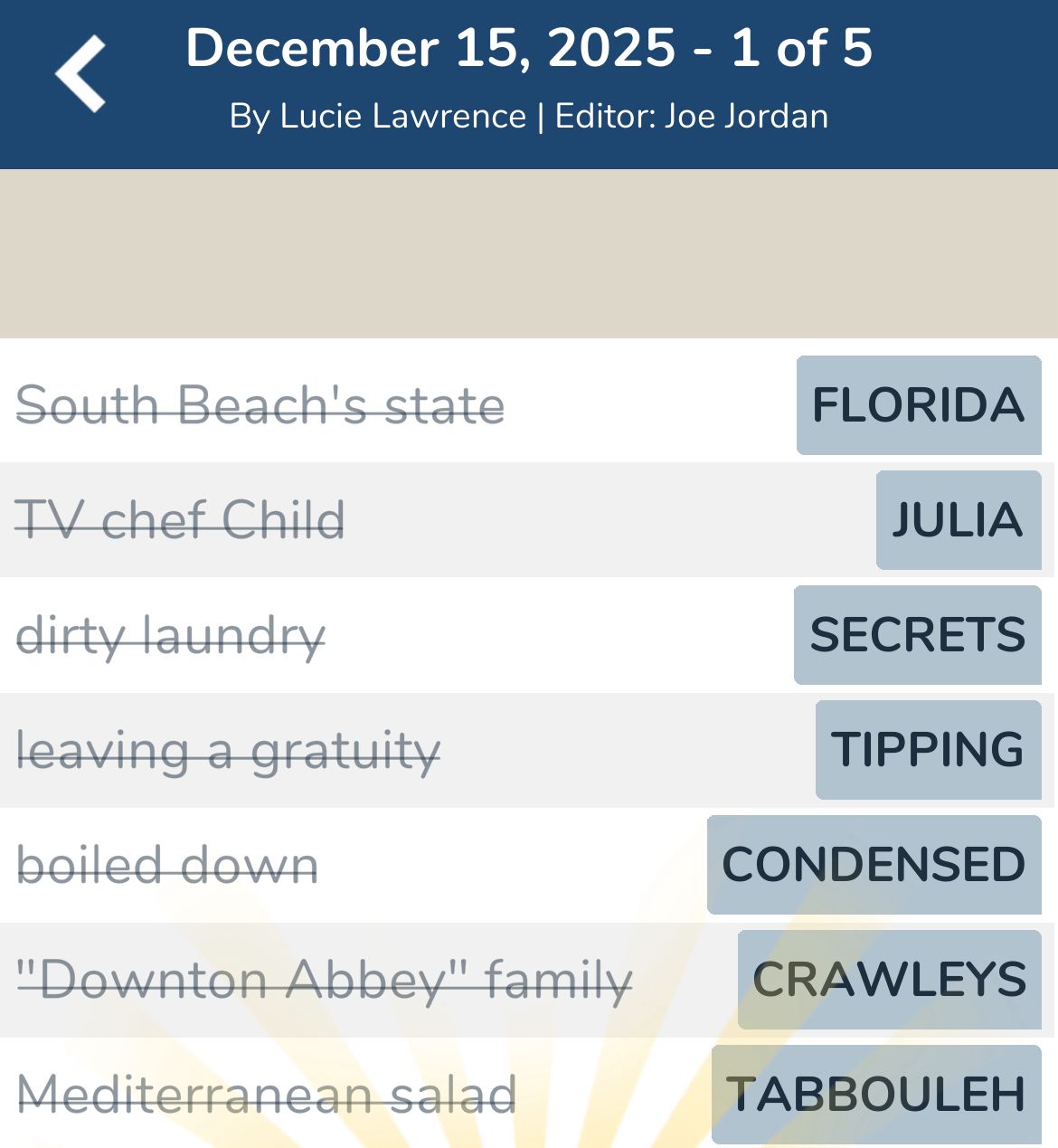Image resolution: width=1058 pixels, height=1148 pixels.
Task: Click the "dirty laundry" clue
Action: 169,635
